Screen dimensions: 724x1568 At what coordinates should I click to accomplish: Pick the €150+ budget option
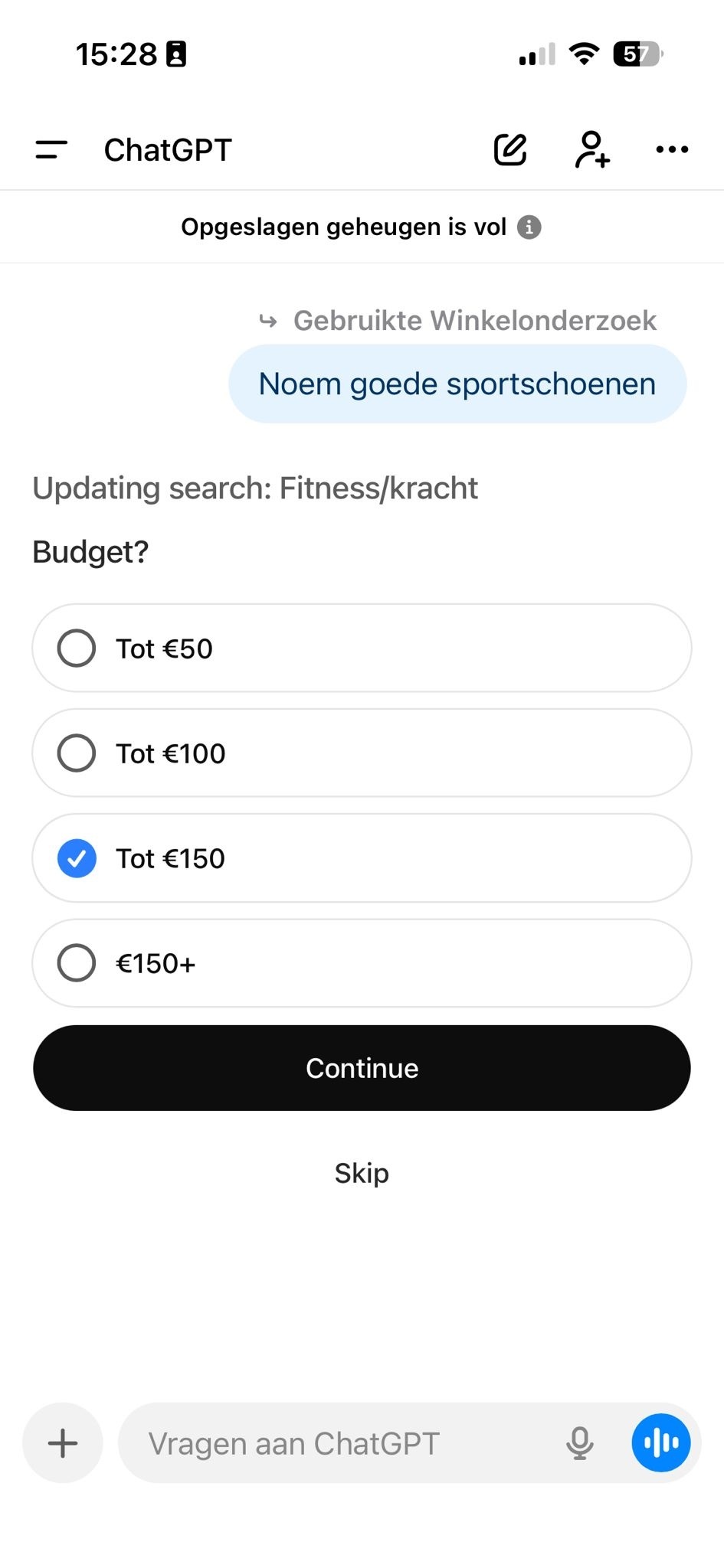[x=361, y=963]
